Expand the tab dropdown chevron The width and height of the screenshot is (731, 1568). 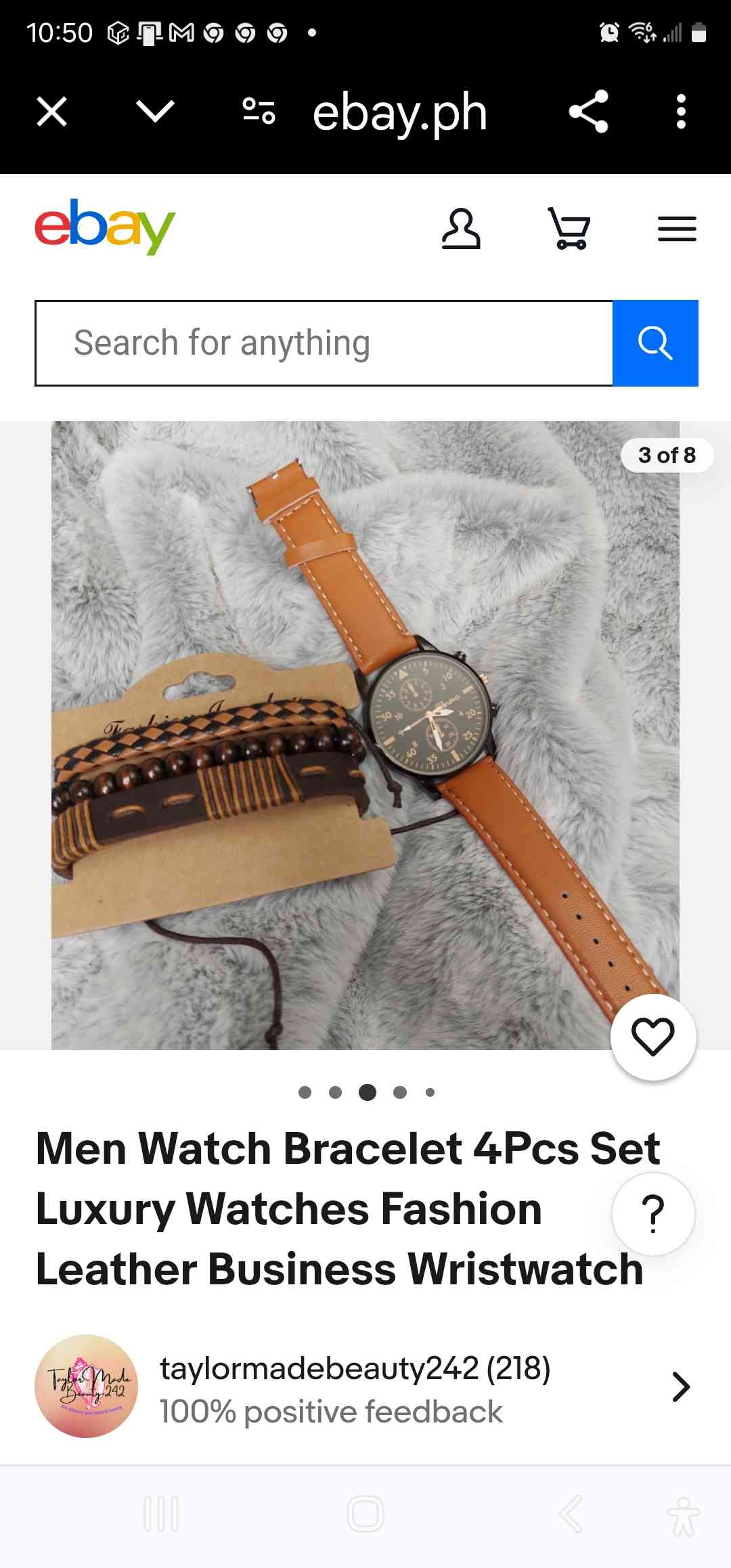coord(155,111)
